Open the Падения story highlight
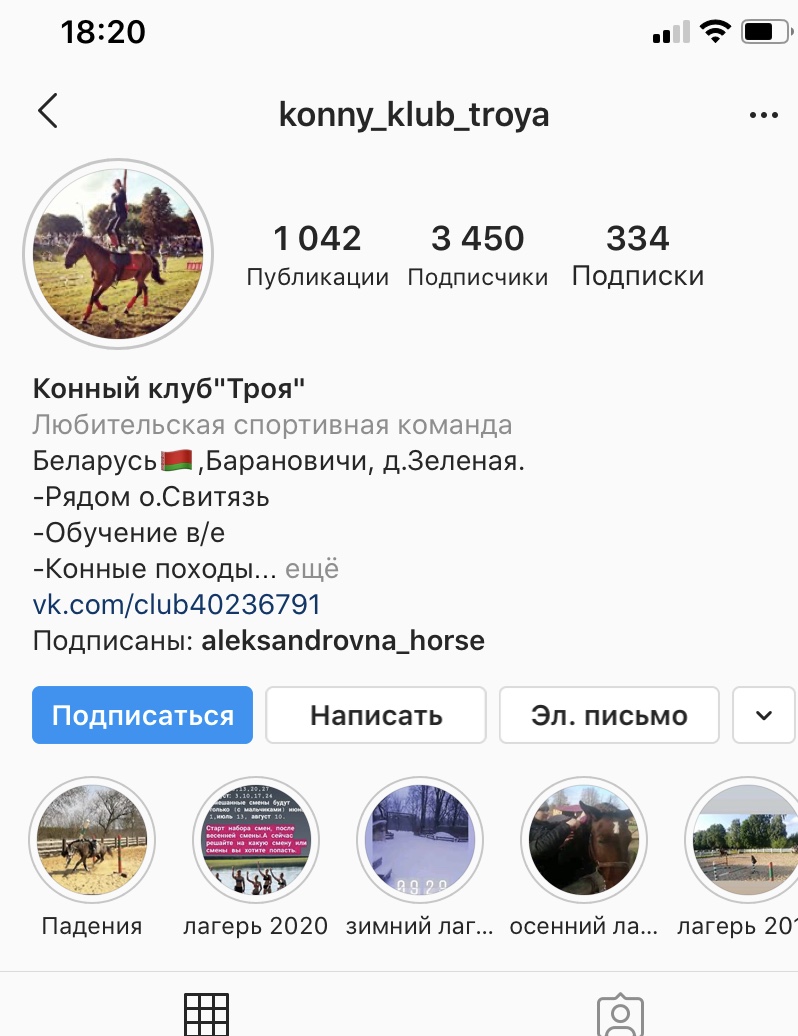The height and width of the screenshot is (1036, 798). tap(92, 838)
